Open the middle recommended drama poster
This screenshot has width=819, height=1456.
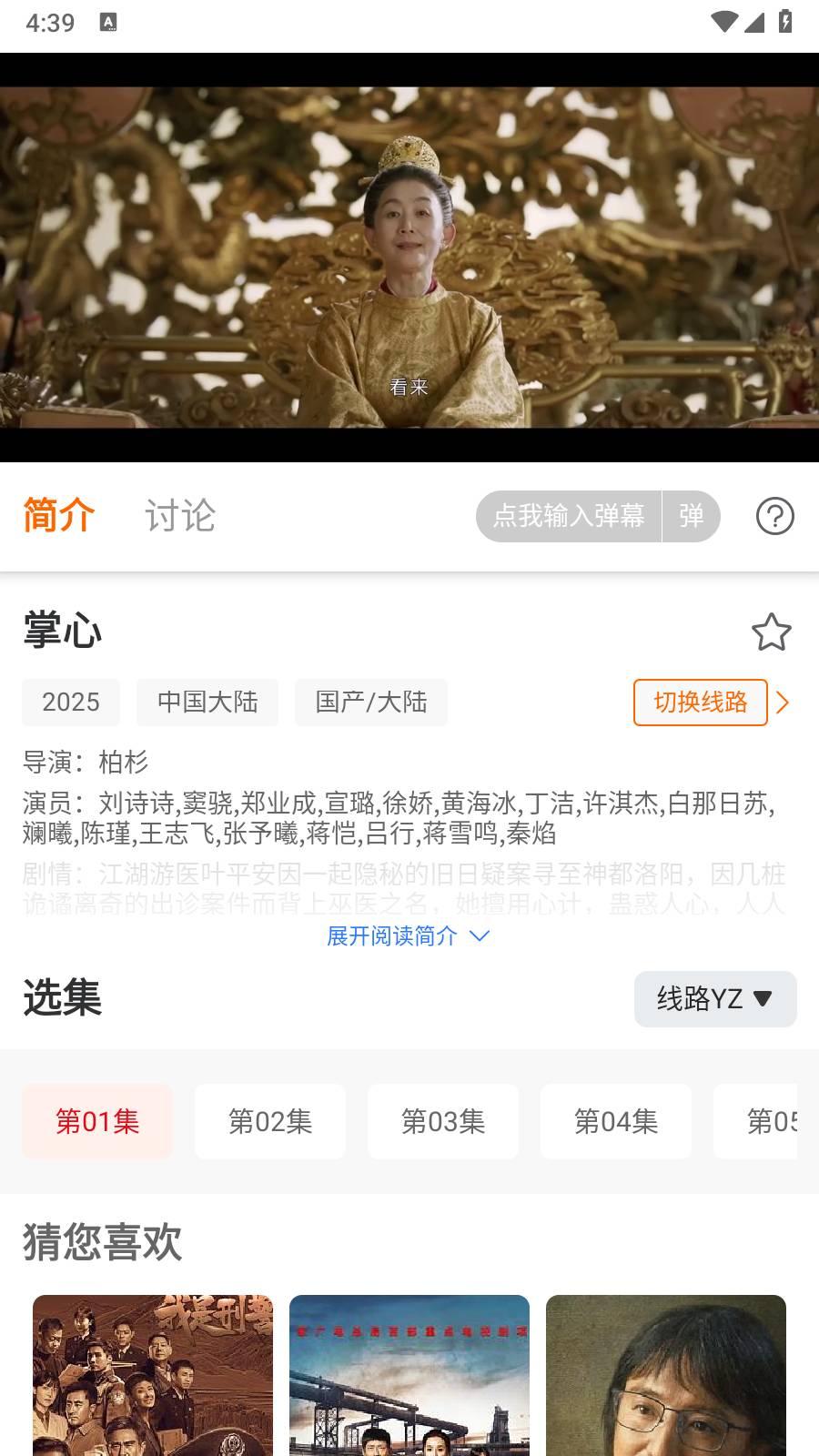coord(409,1374)
